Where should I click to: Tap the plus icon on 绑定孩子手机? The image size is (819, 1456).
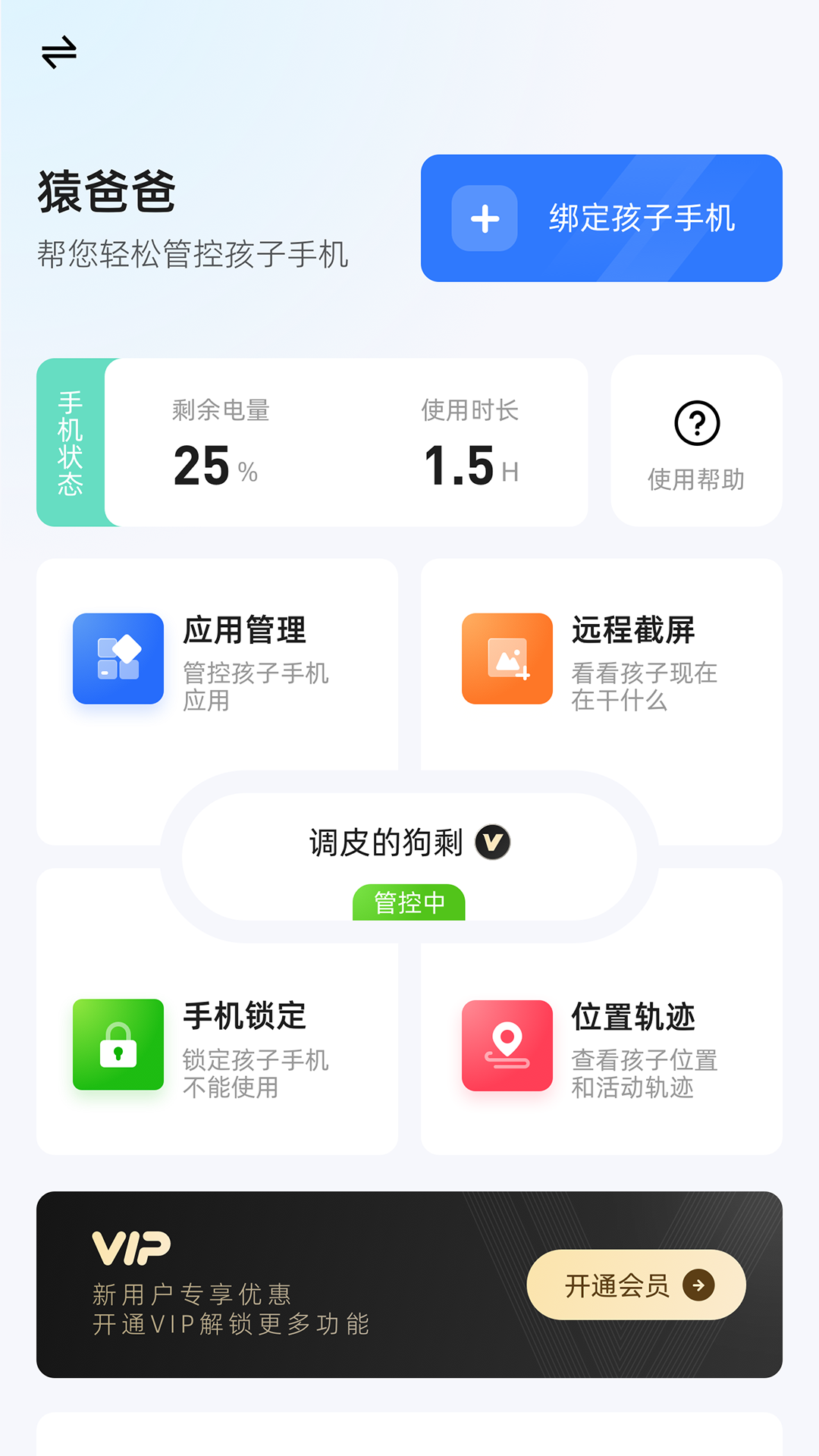pyautogui.click(x=484, y=218)
